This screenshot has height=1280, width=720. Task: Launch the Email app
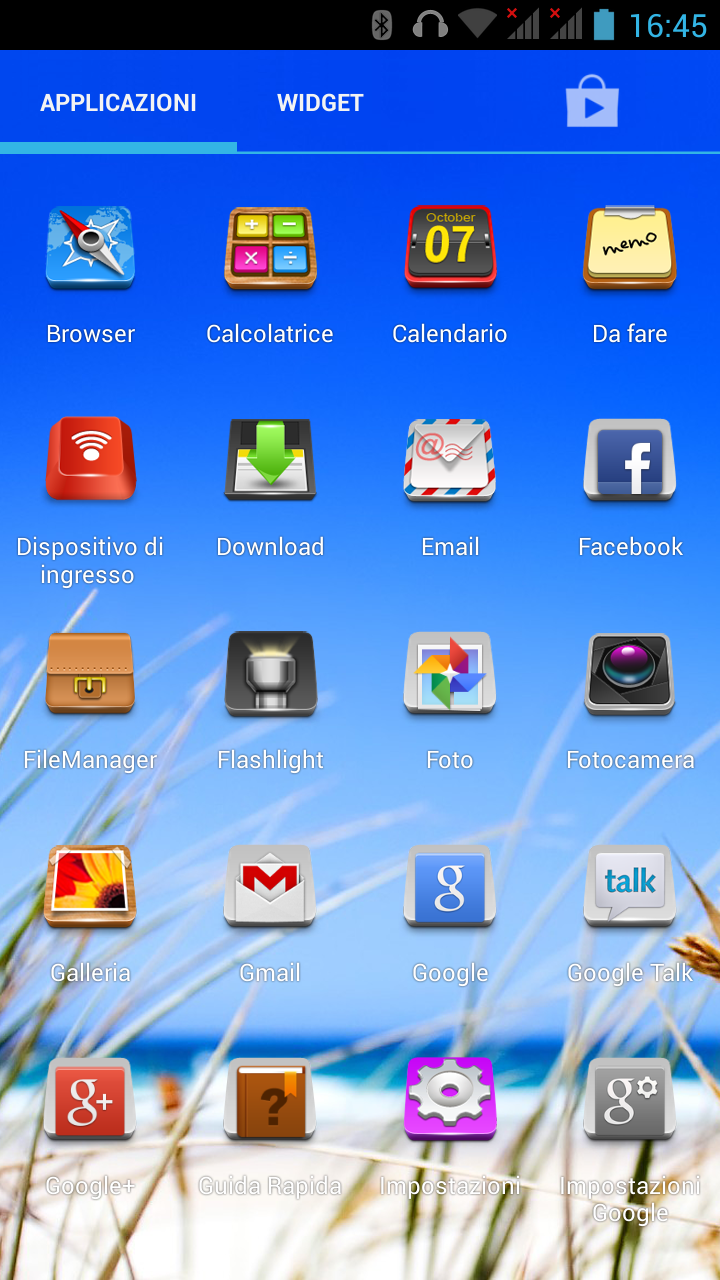tap(450, 460)
